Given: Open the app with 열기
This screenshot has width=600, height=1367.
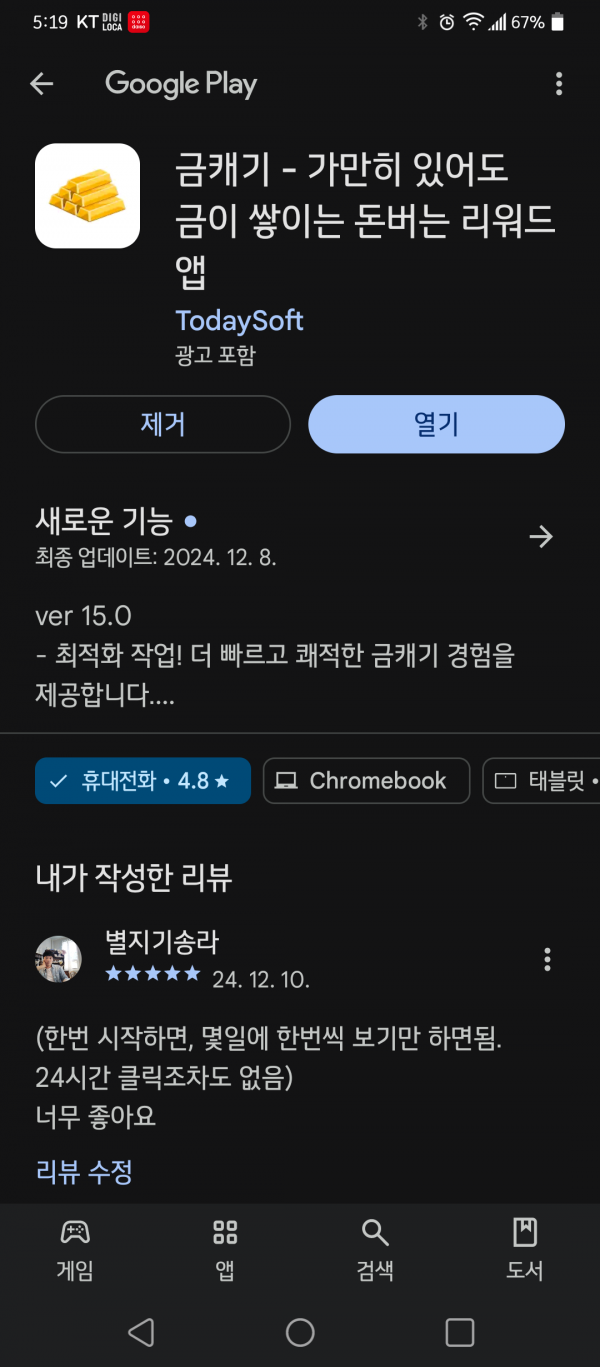Looking at the screenshot, I should pyautogui.click(x=436, y=424).
